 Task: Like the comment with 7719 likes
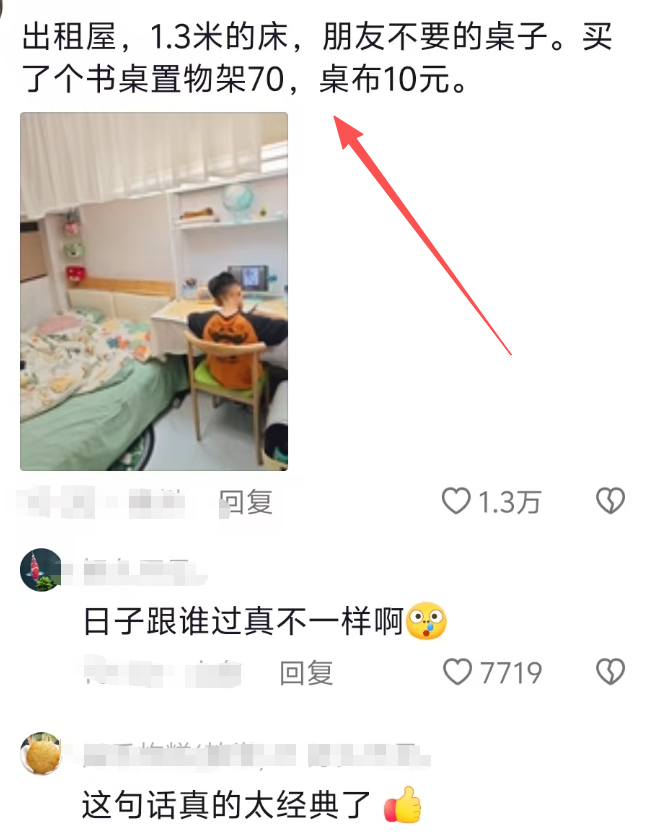[x=458, y=672]
